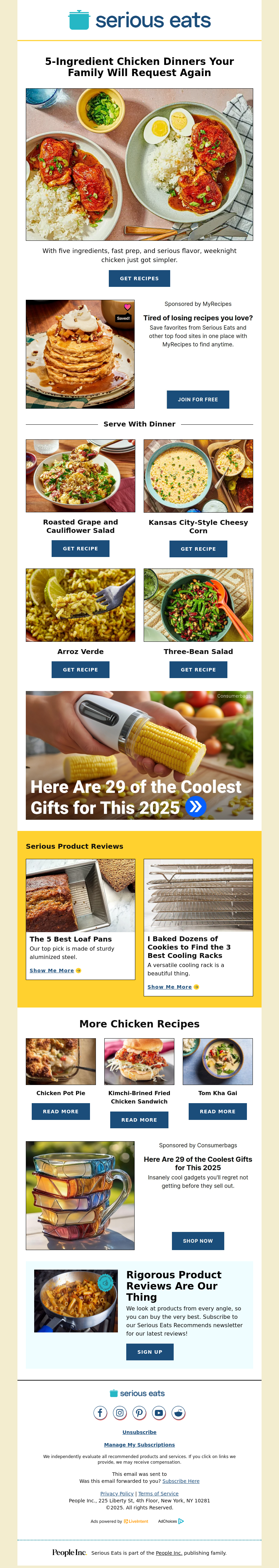Open Serious Eats on Instagram

120,1413
